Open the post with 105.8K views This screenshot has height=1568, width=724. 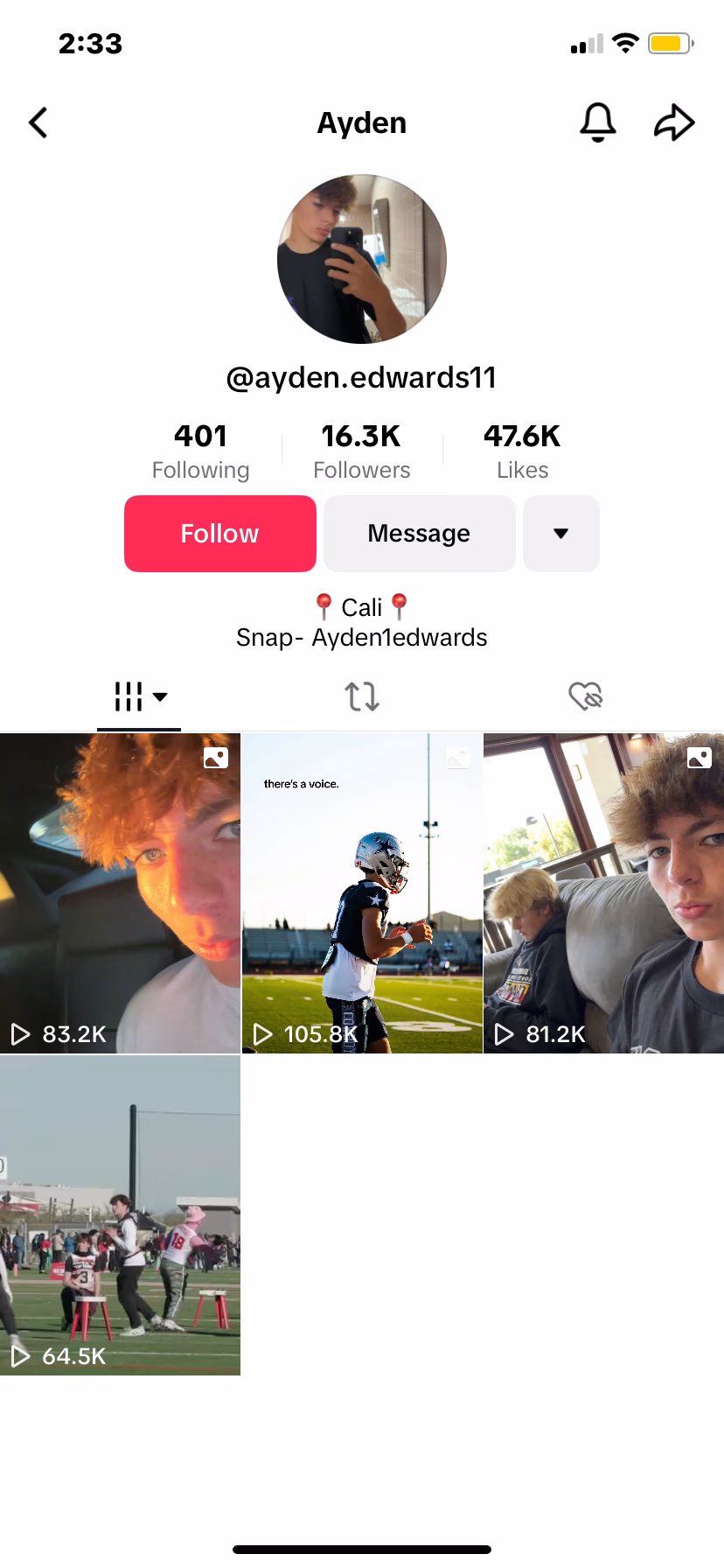pos(362,892)
